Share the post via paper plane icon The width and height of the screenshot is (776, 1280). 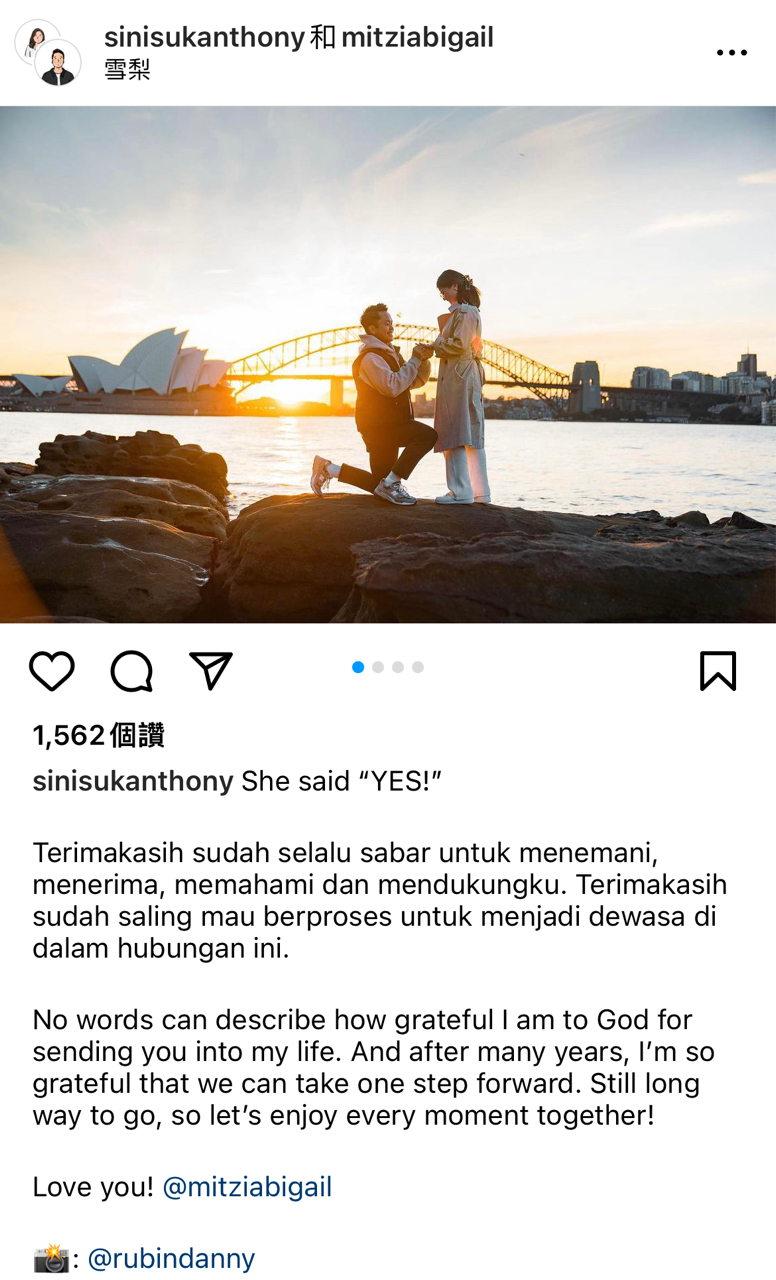(x=211, y=671)
